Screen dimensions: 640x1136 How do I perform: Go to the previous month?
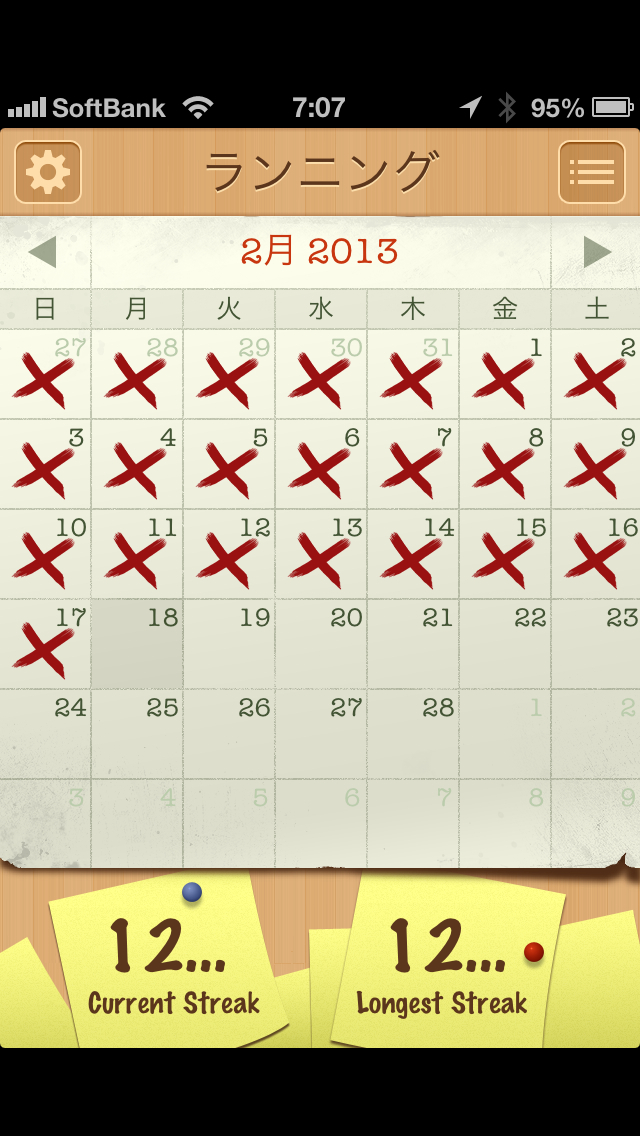42,252
